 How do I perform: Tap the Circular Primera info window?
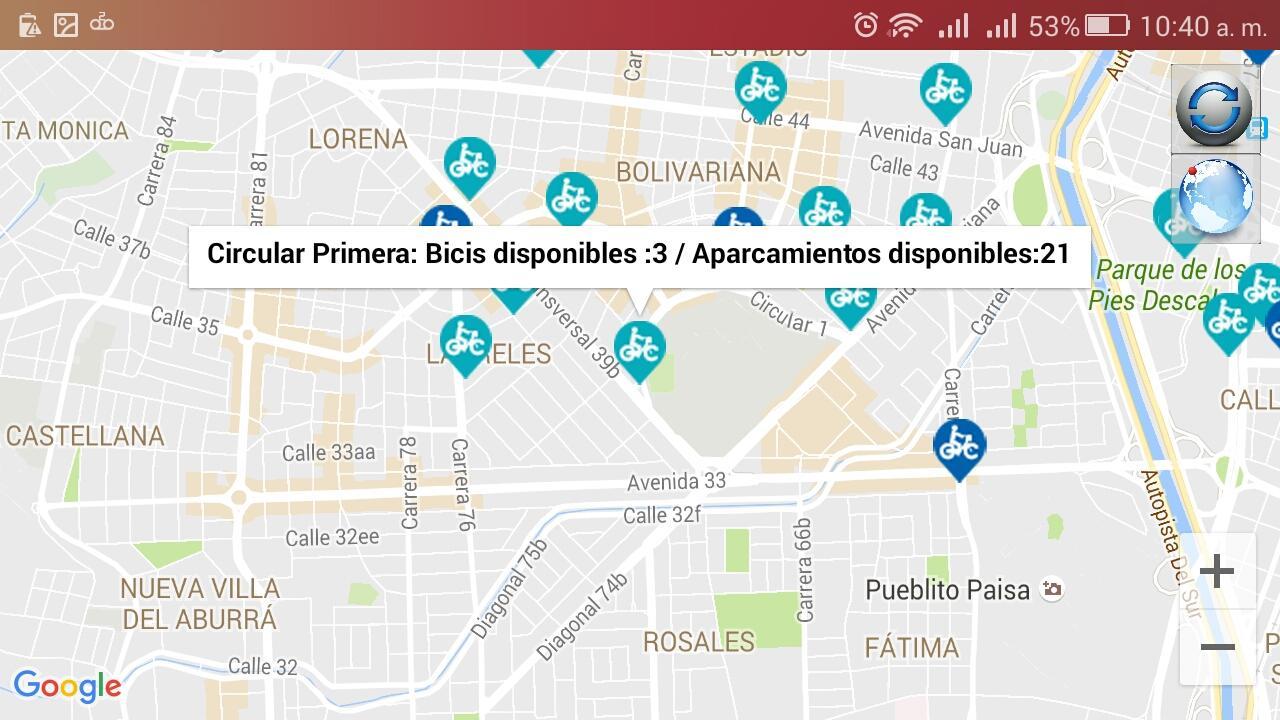(638, 254)
